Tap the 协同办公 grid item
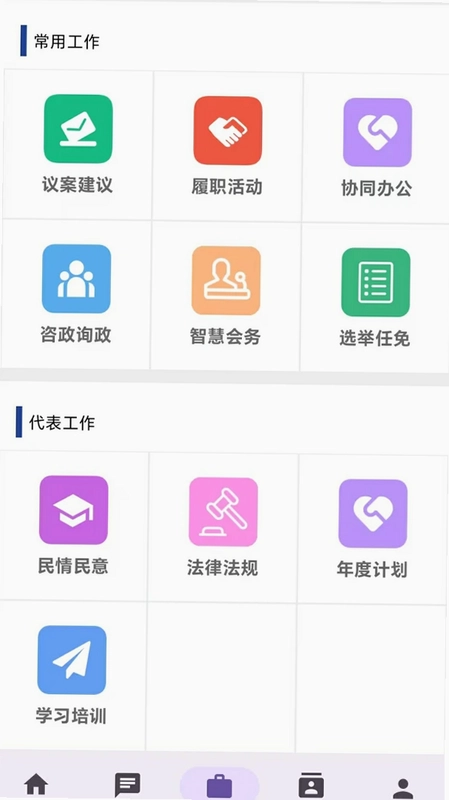 (377, 148)
